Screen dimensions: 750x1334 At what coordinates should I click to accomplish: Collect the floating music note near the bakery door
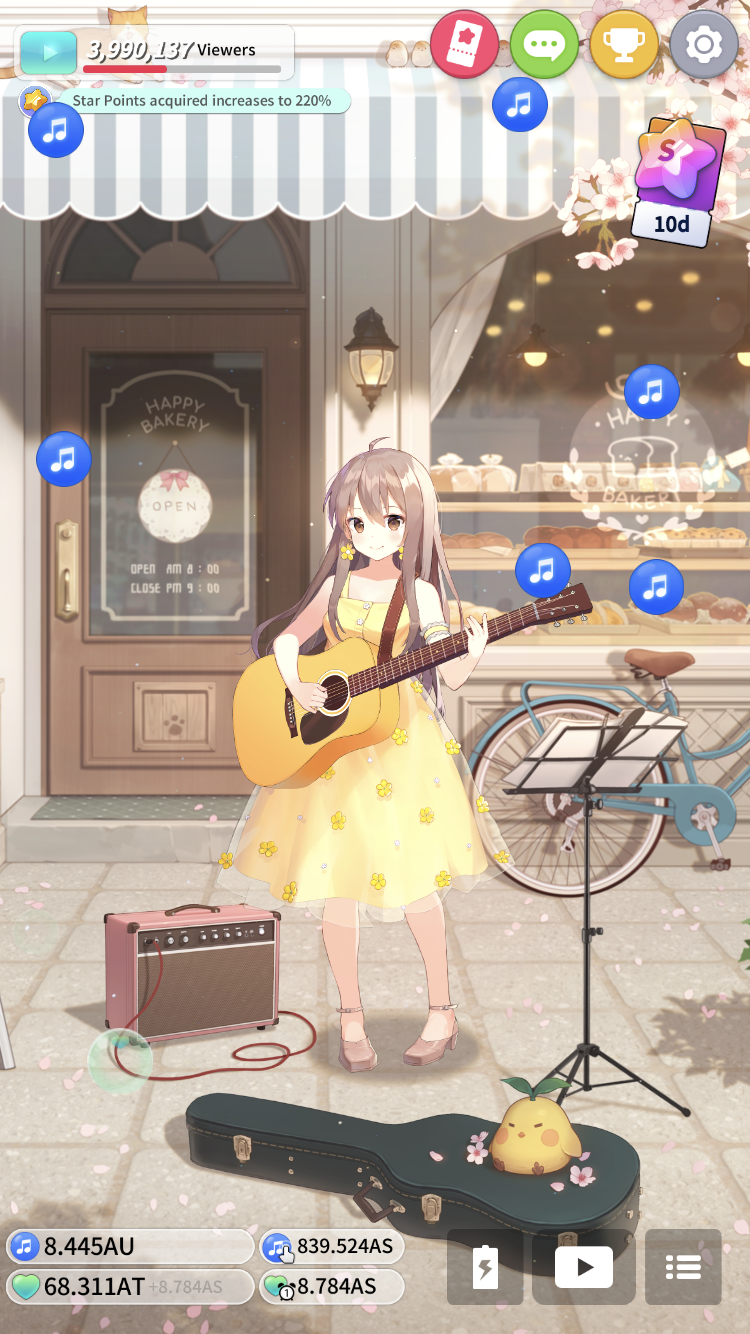point(63,459)
